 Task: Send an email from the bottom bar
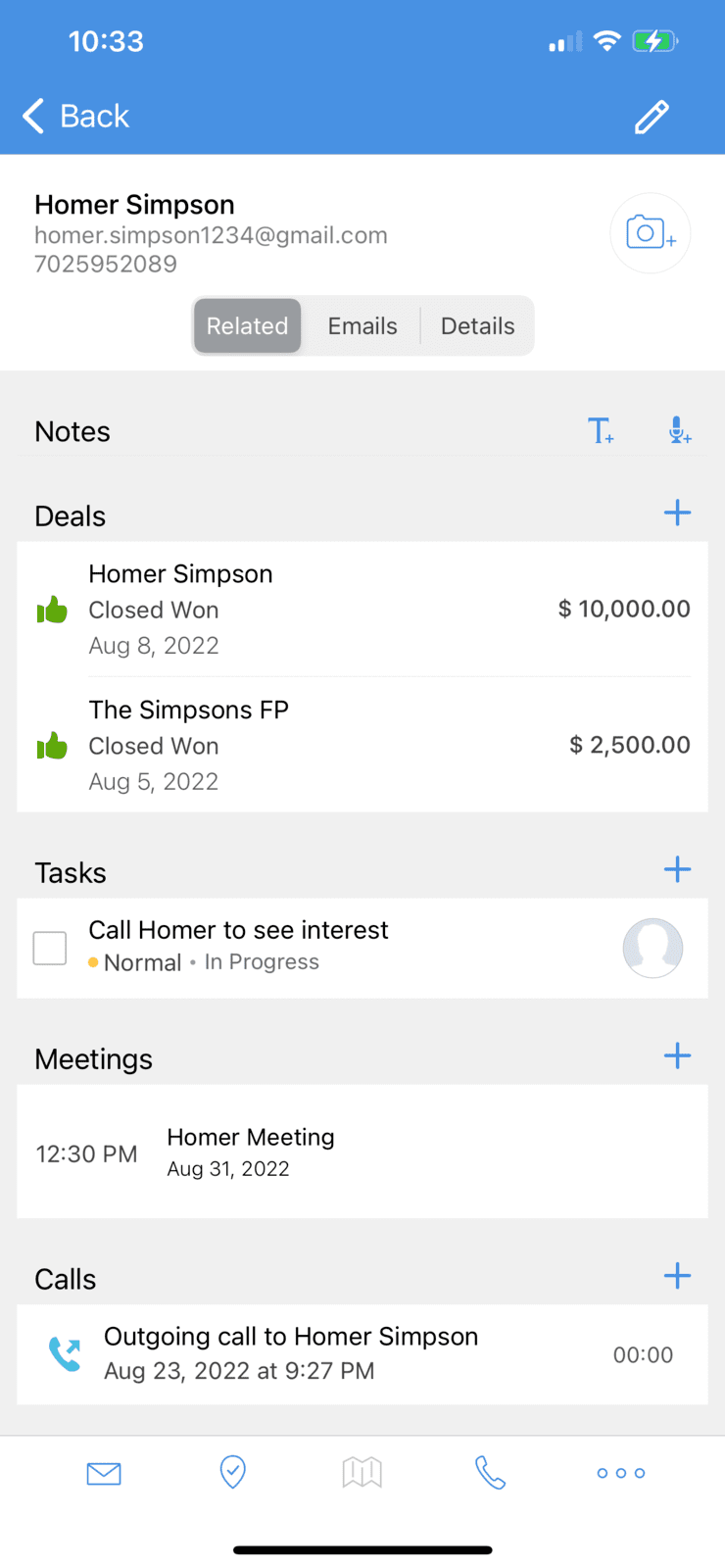click(104, 1473)
